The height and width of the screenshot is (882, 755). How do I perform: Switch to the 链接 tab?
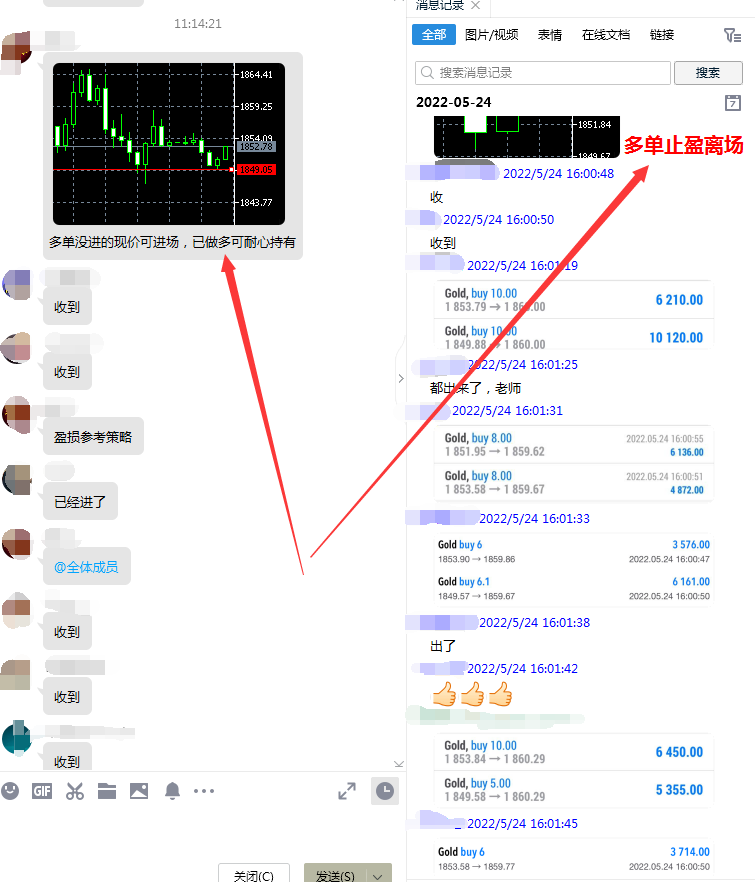click(662, 35)
